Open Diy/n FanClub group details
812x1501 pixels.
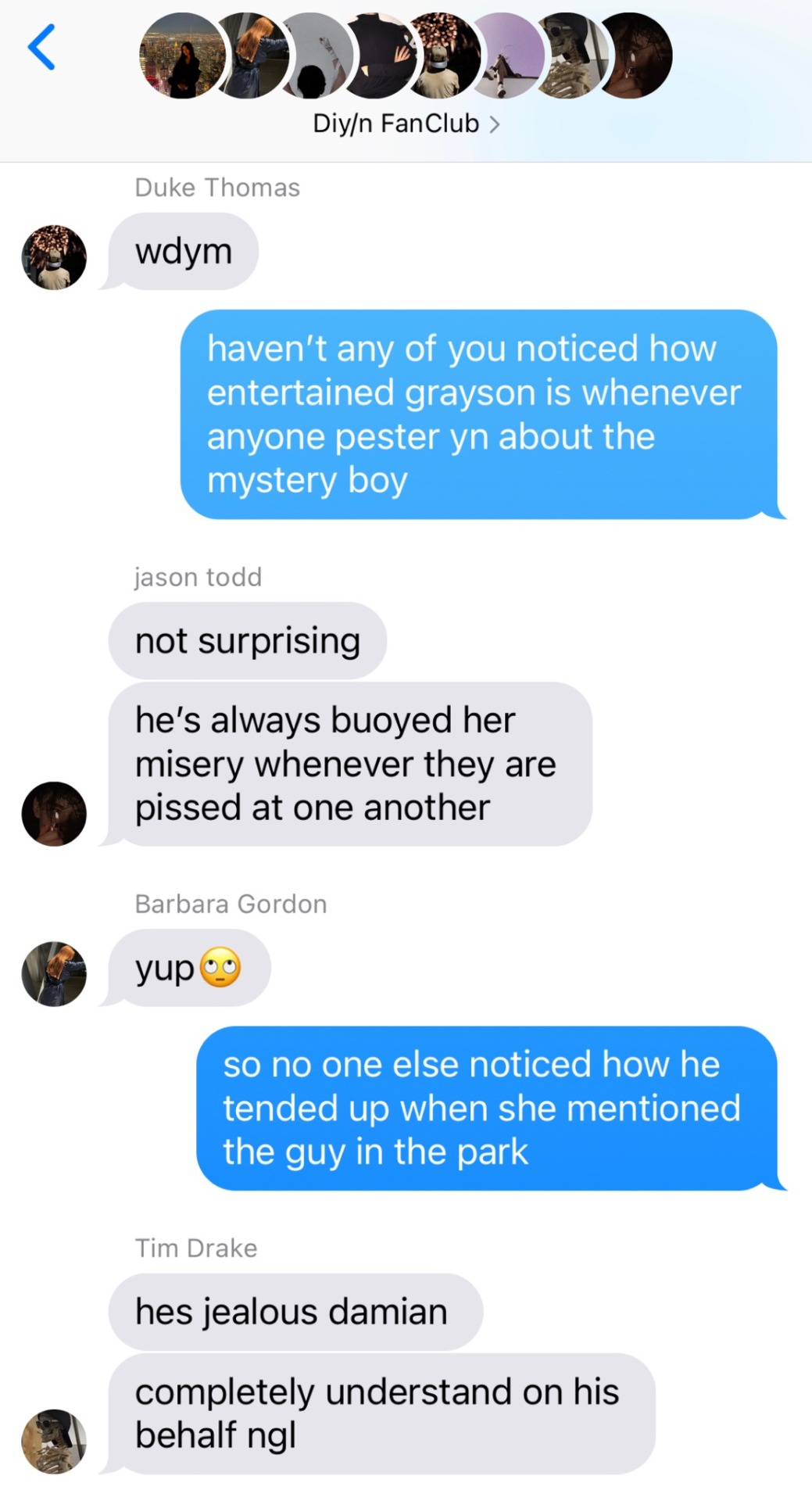coord(405,124)
